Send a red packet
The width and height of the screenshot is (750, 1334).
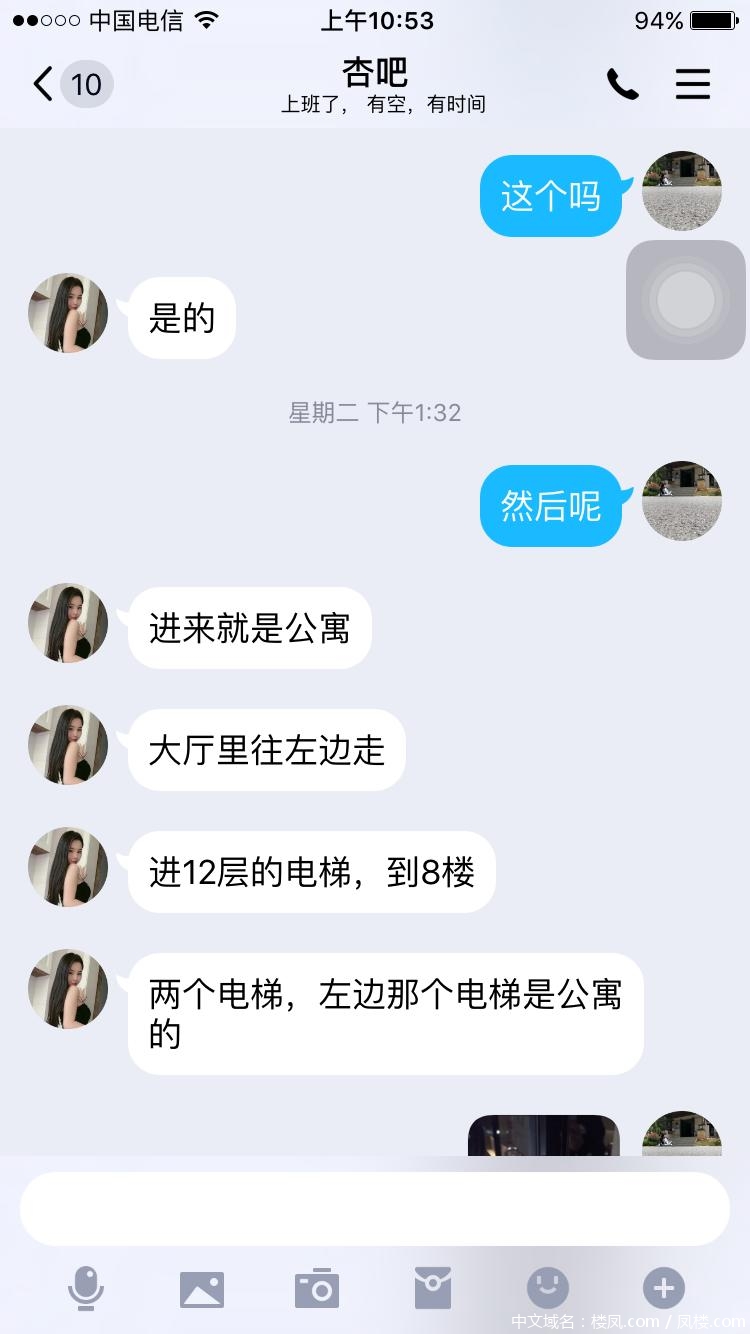[x=433, y=1288]
